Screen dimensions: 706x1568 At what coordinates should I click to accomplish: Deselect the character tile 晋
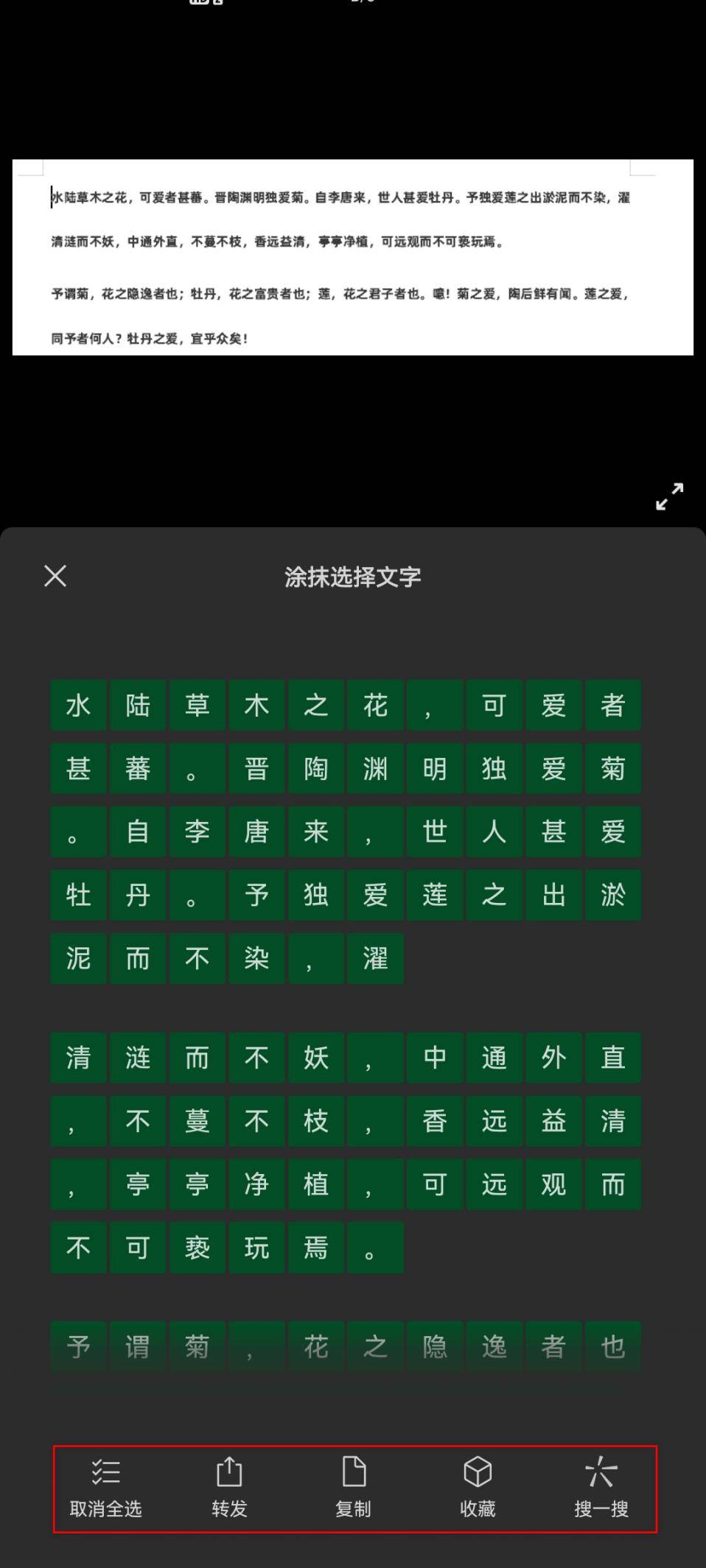click(256, 769)
